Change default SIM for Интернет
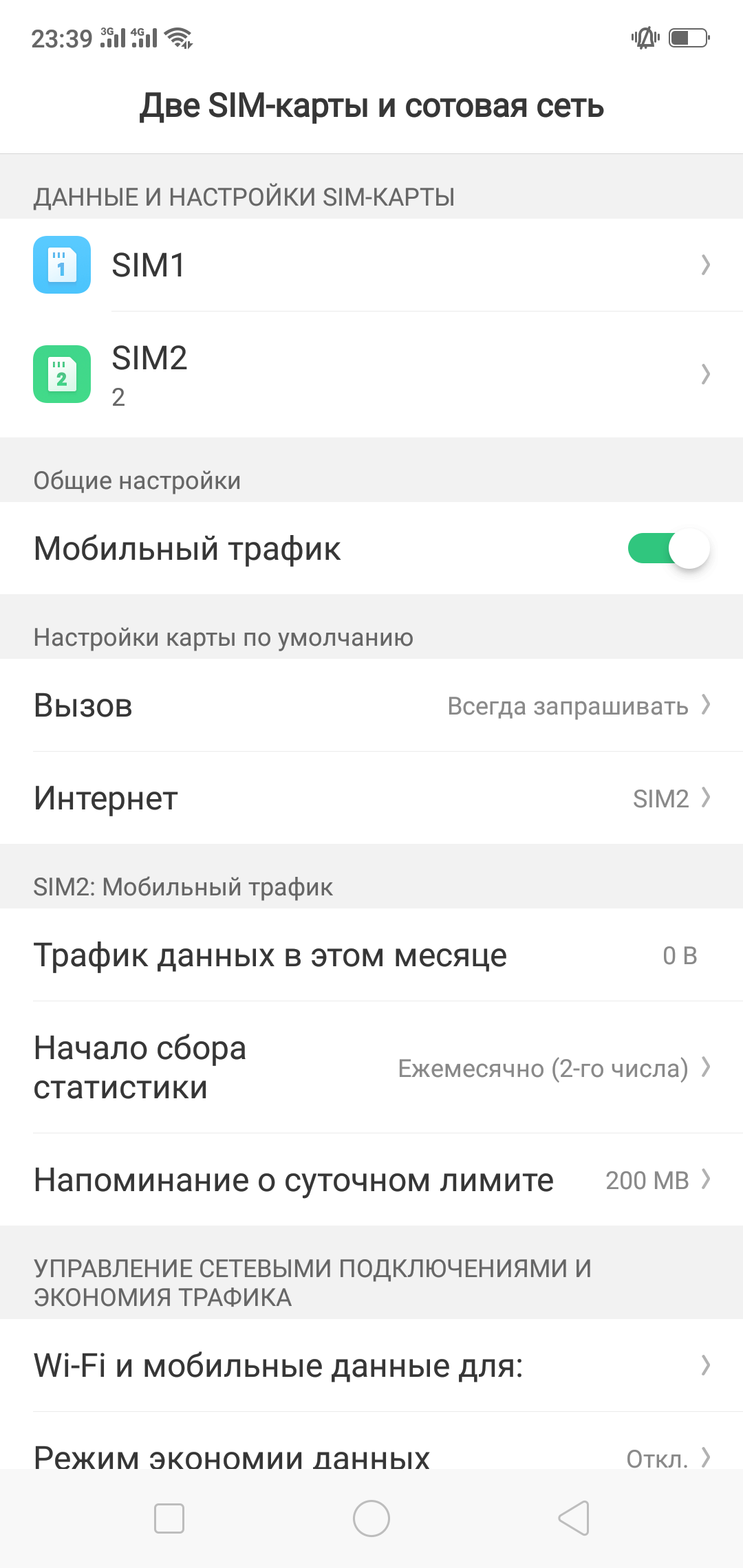Image resolution: width=743 pixels, height=1568 pixels. point(371,798)
